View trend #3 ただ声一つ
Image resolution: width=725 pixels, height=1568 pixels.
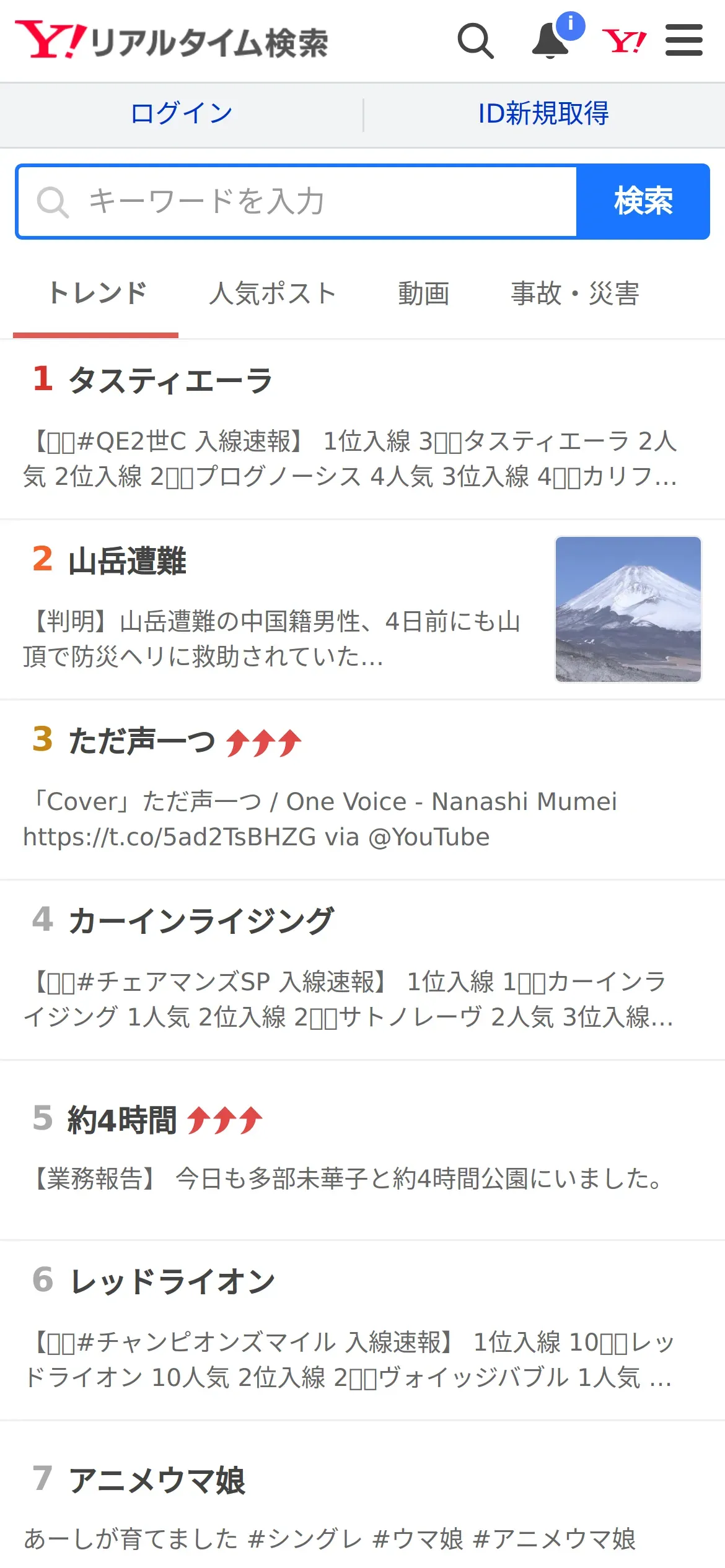click(x=142, y=741)
